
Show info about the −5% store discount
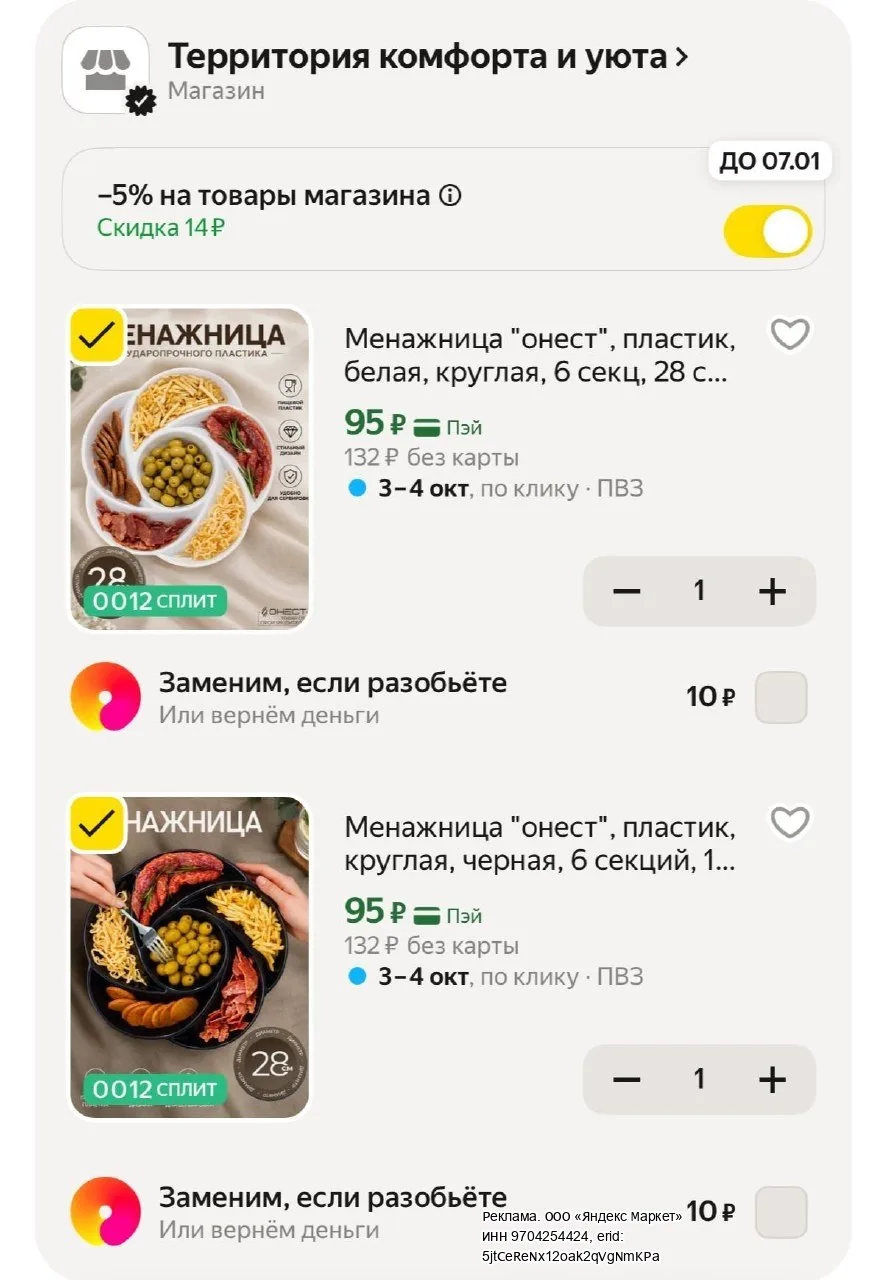(x=450, y=196)
